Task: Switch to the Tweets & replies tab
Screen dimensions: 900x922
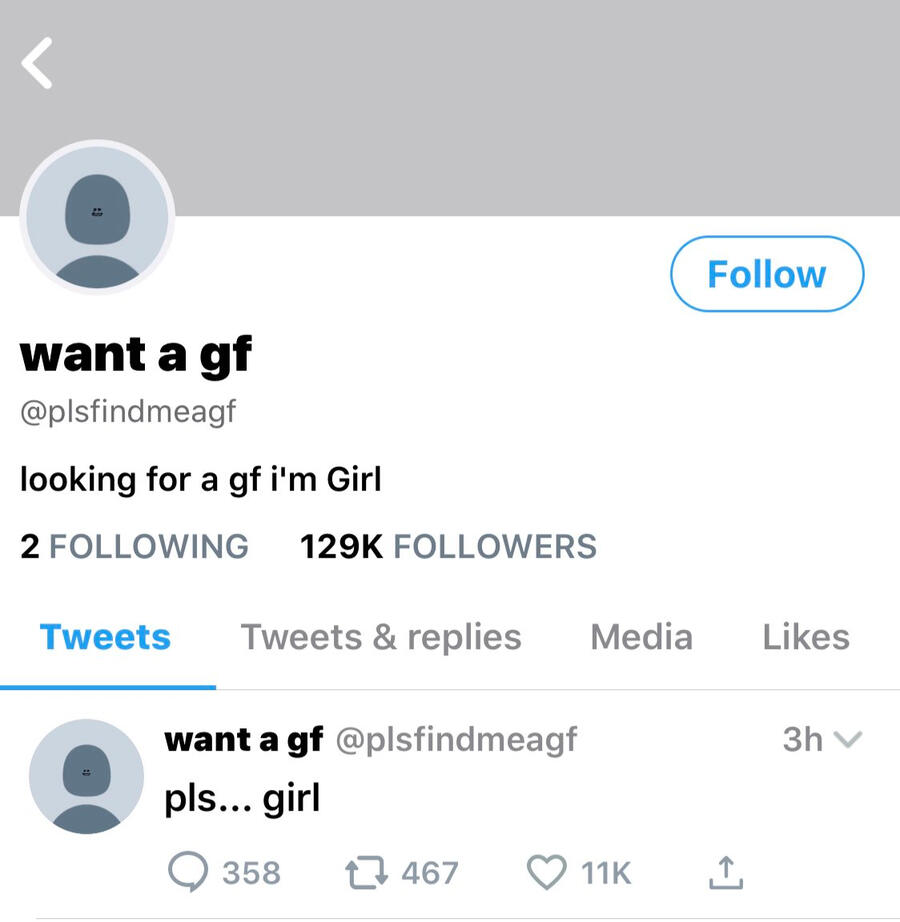Action: 381,637
